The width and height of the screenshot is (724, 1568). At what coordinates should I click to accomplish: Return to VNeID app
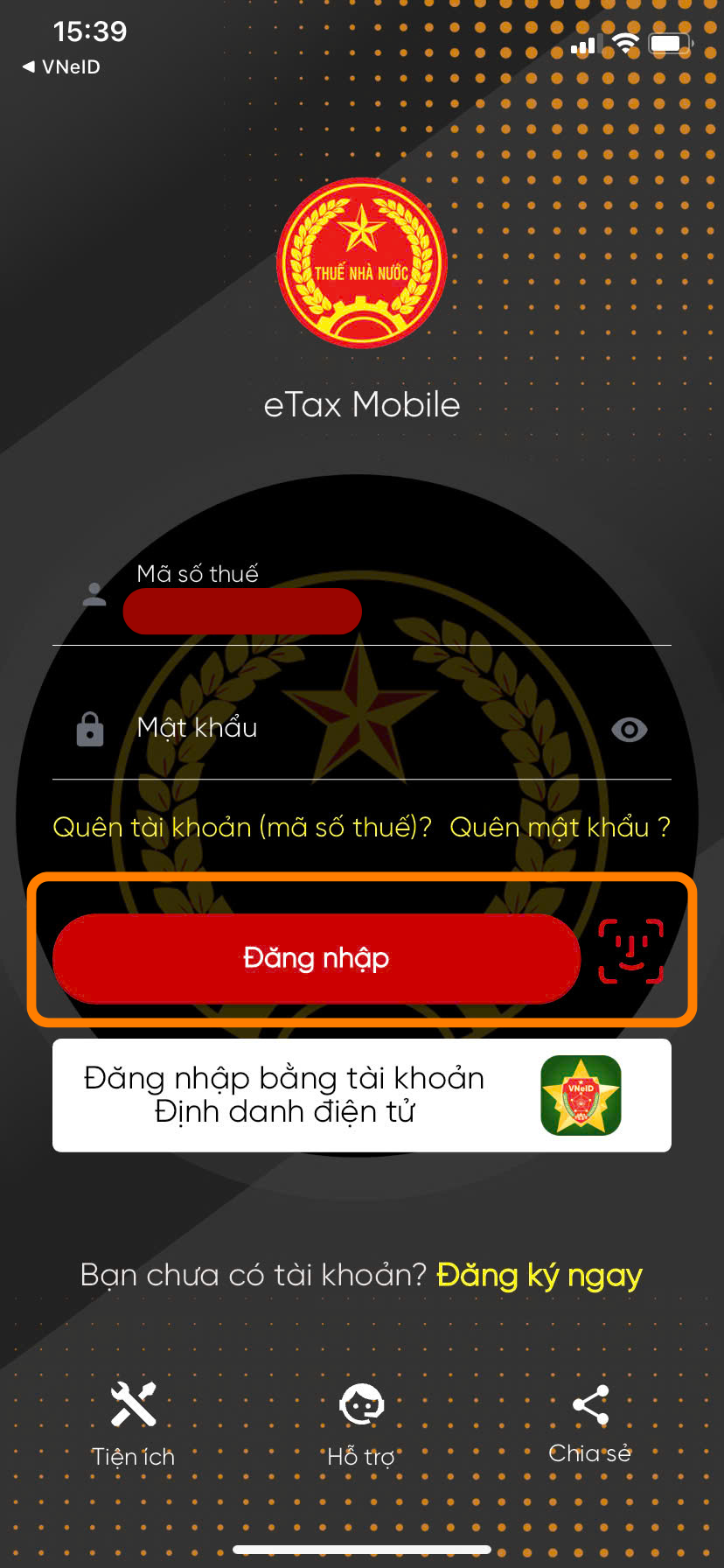pyautogui.click(x=61, y=66)
